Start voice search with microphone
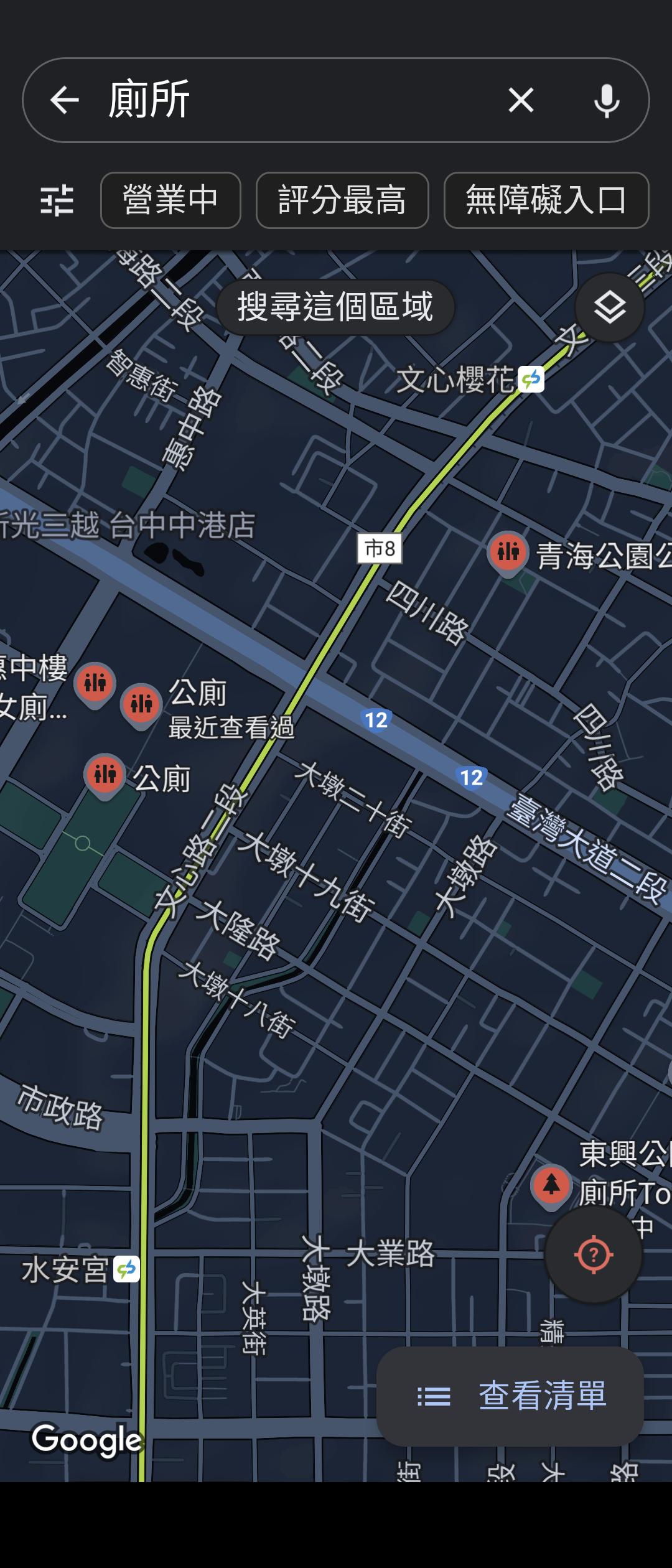The height and width of the screenshot is (1568, 672). [x=607, y=100]
